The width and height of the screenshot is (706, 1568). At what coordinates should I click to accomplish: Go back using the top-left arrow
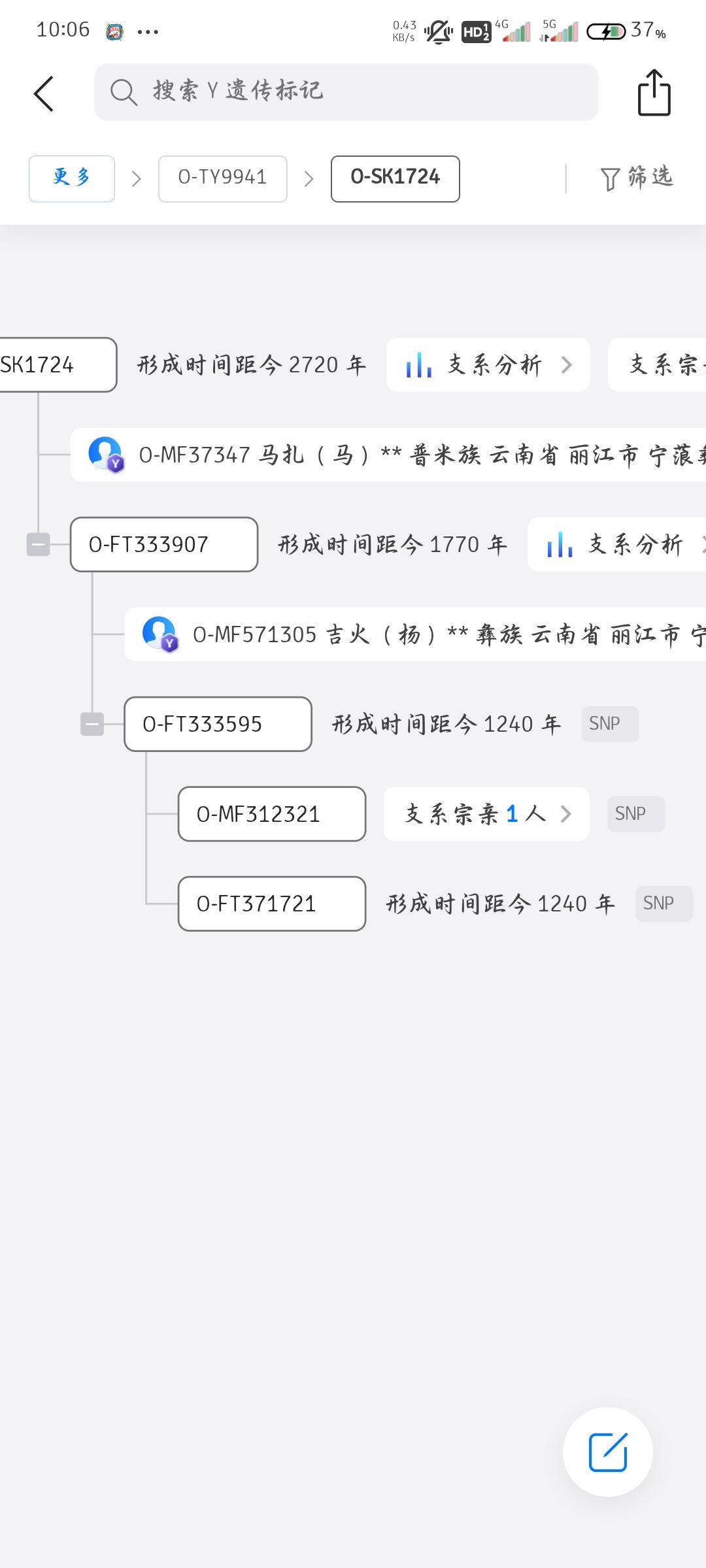[x=44, y=93]
